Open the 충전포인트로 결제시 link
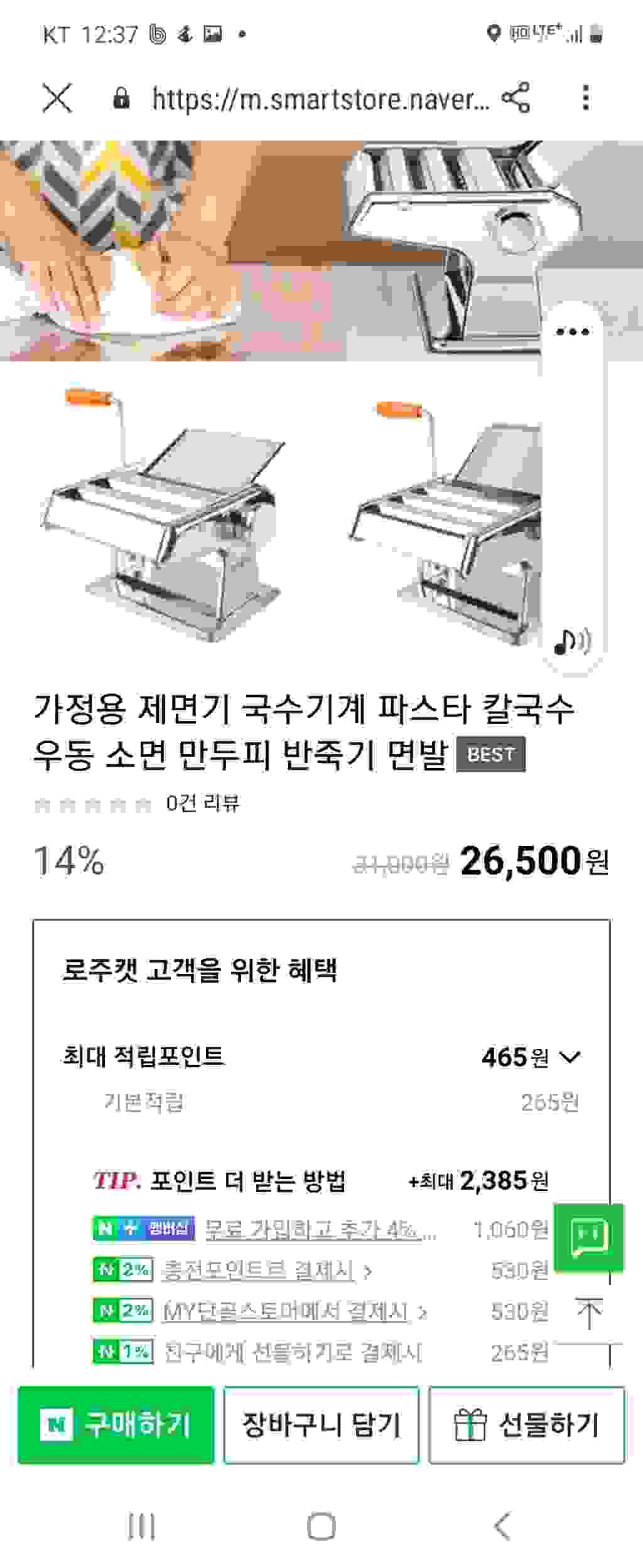Image resolution: width=643 pixels, height=1568 pixels. coord(259,1271)
